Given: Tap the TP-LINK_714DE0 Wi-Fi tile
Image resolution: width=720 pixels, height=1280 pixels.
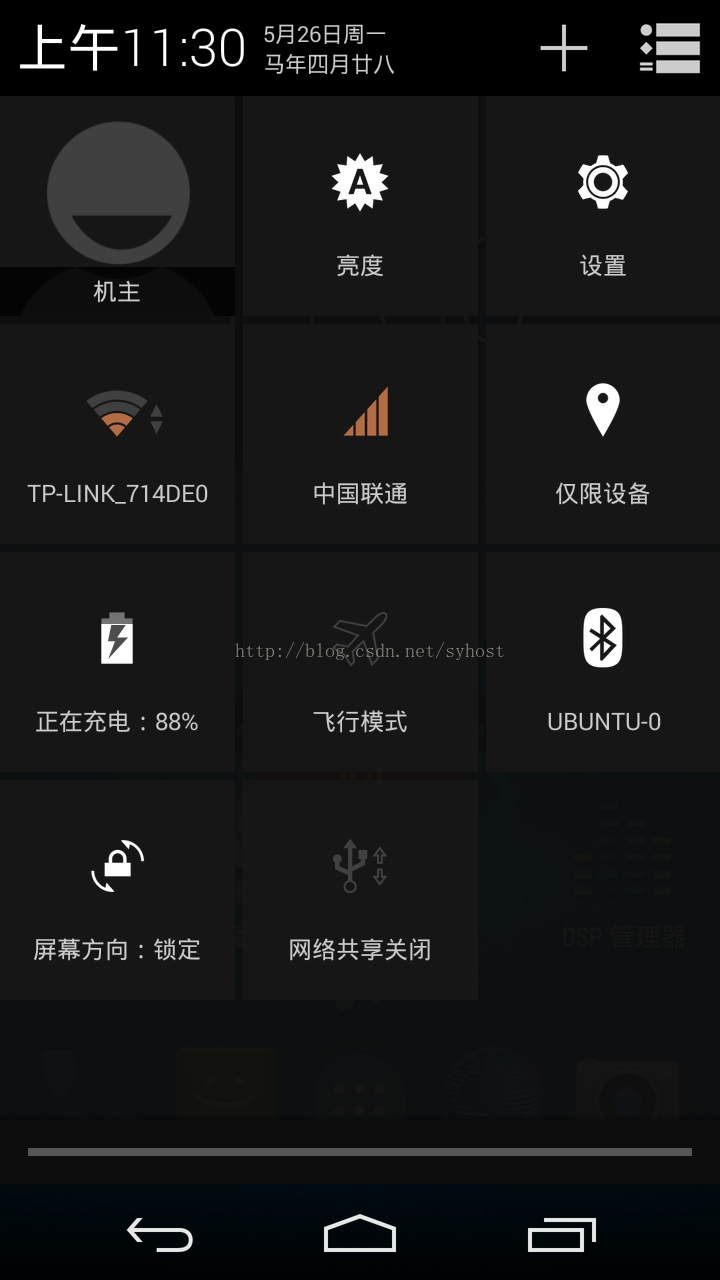Looking at the screenshot, I should click(117, 435).
